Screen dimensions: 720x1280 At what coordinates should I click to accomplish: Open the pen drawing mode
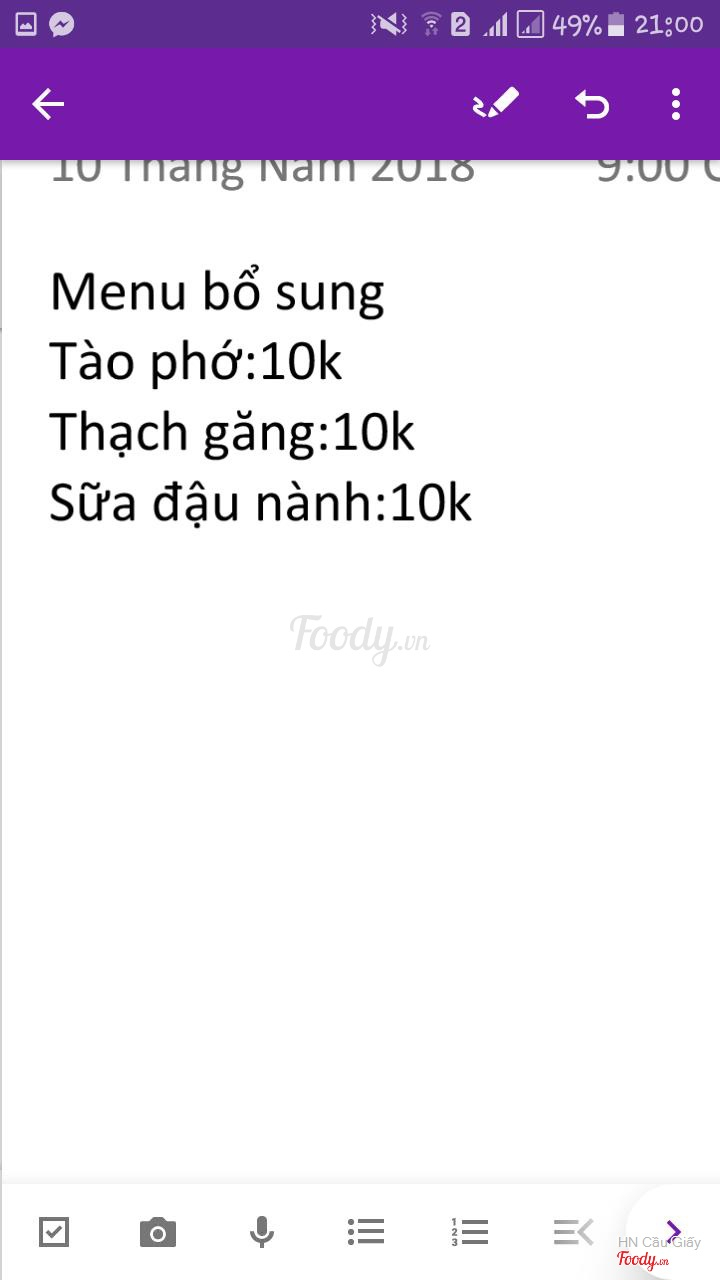tap(496, 104)
